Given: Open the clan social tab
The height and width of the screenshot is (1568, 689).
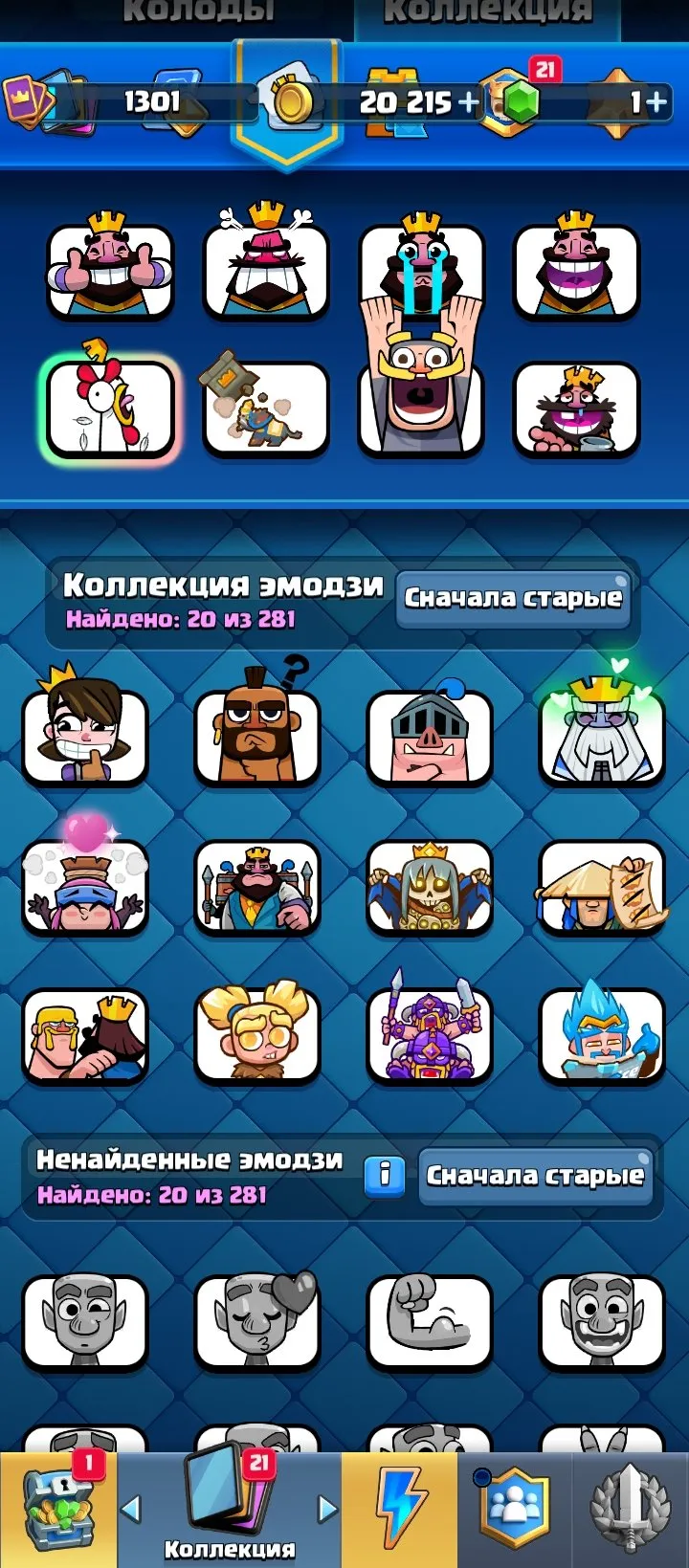Looking at the screenshot, I should pyautogui.click(x=515, y=1510).
